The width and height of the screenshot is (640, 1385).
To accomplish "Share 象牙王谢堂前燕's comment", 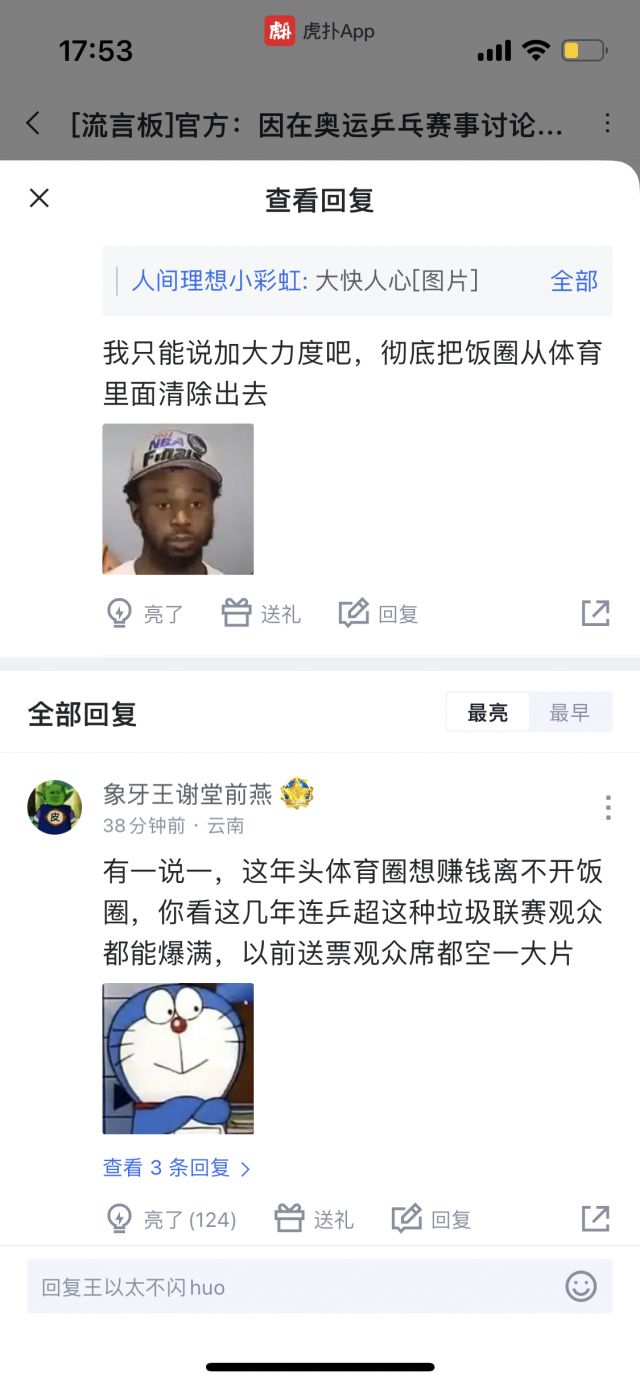I will (595, 1218).
